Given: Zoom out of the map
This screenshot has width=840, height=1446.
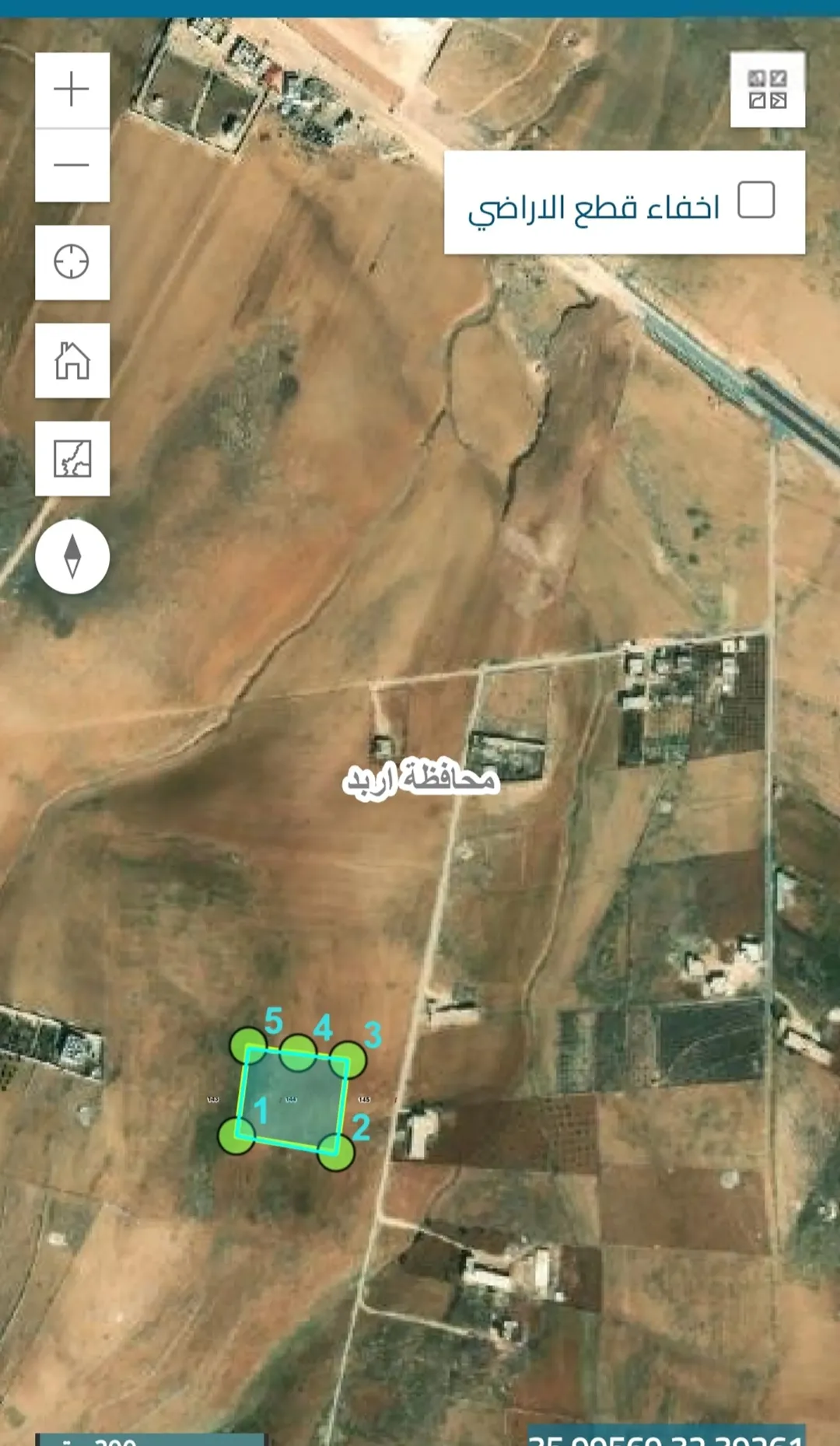Looking at the screenshot, I should (x=72, y=165).
